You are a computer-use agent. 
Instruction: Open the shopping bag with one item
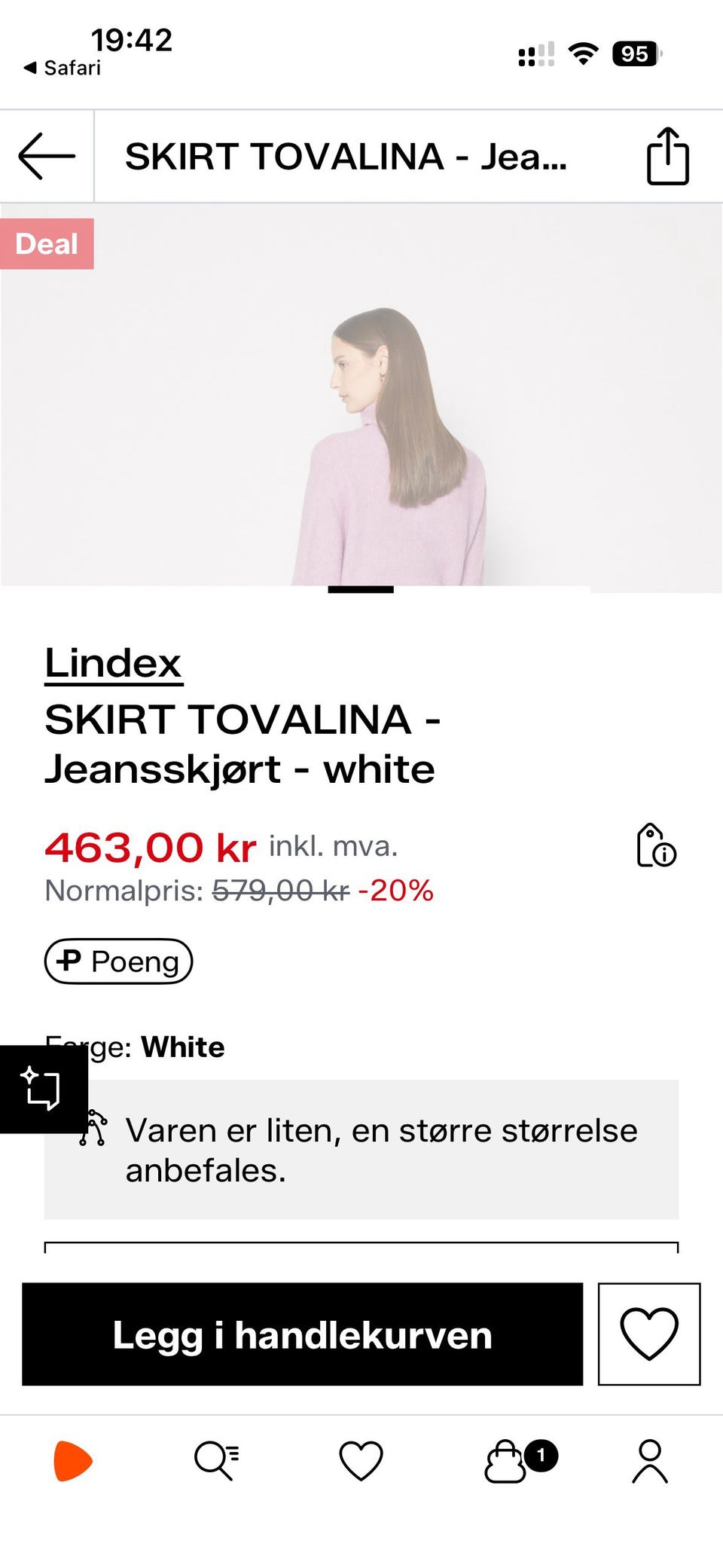(520, 1461)
